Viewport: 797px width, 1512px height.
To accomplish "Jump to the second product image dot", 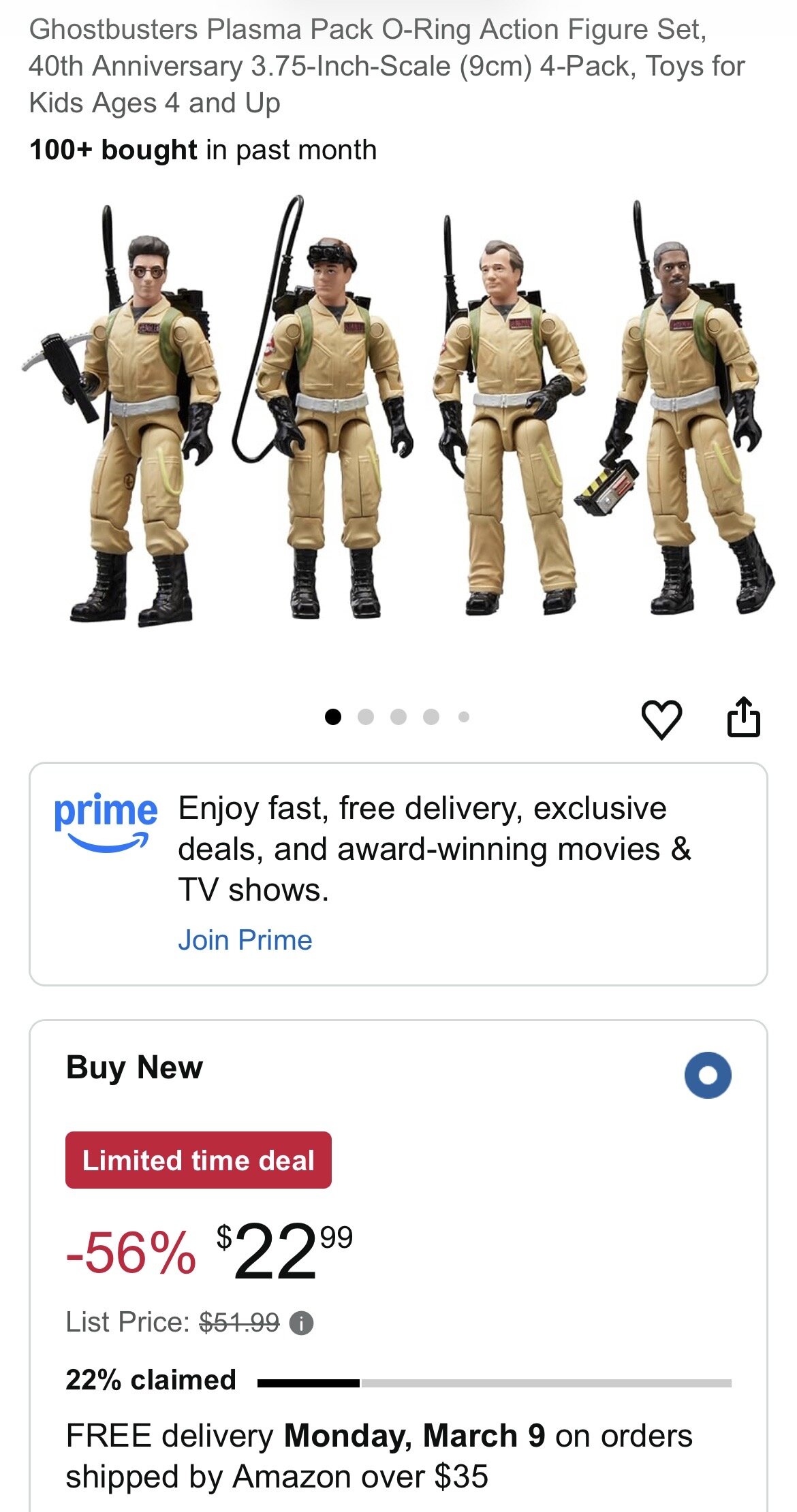I will tap(366, 717).
